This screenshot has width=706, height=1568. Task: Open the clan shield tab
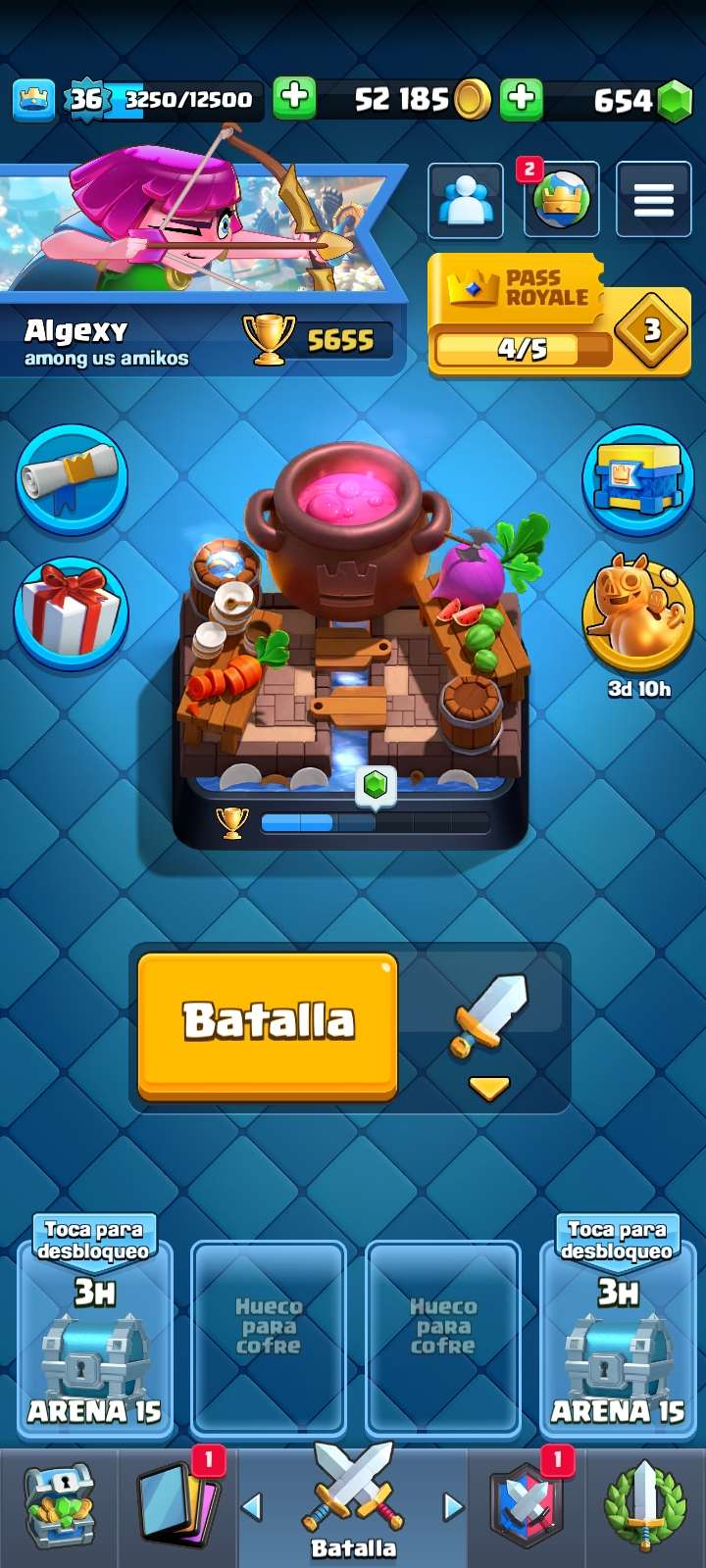click(528, 1507)
